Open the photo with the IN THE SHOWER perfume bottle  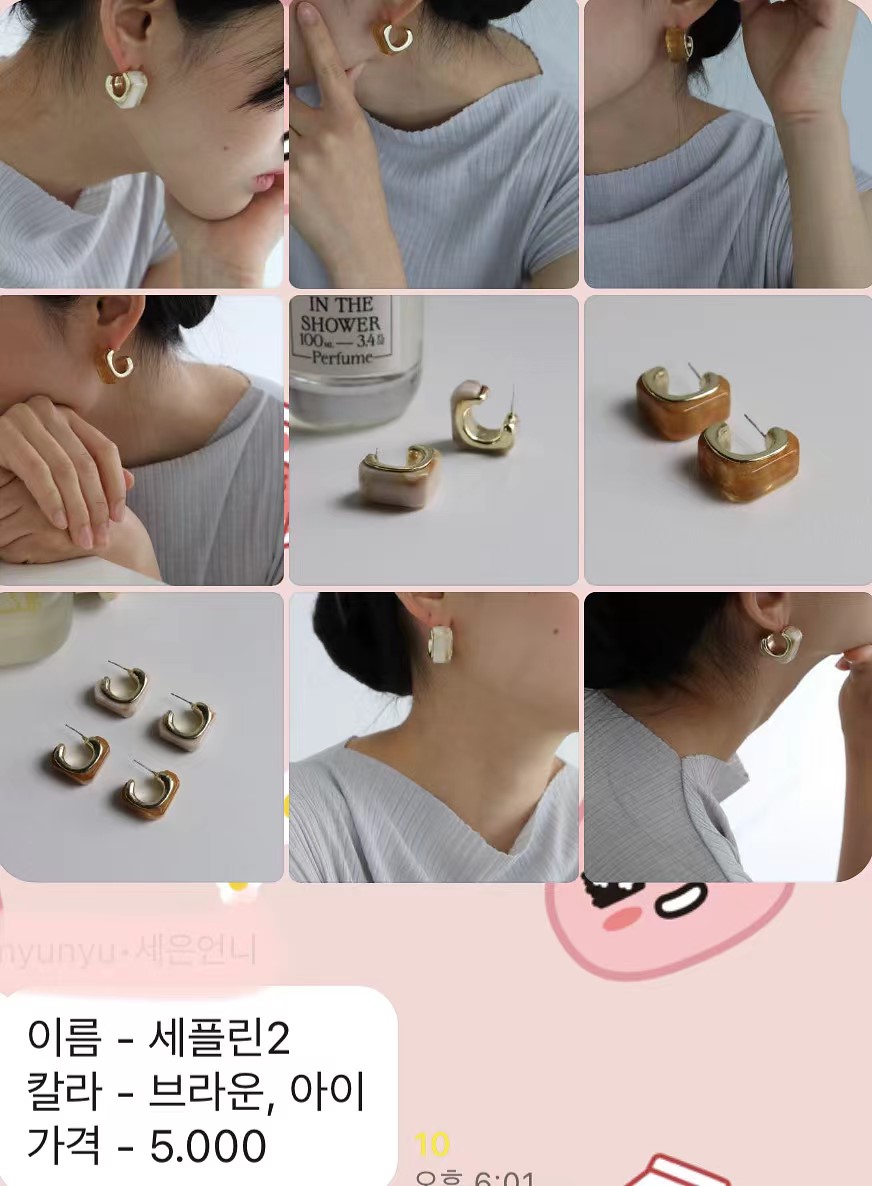433,440
